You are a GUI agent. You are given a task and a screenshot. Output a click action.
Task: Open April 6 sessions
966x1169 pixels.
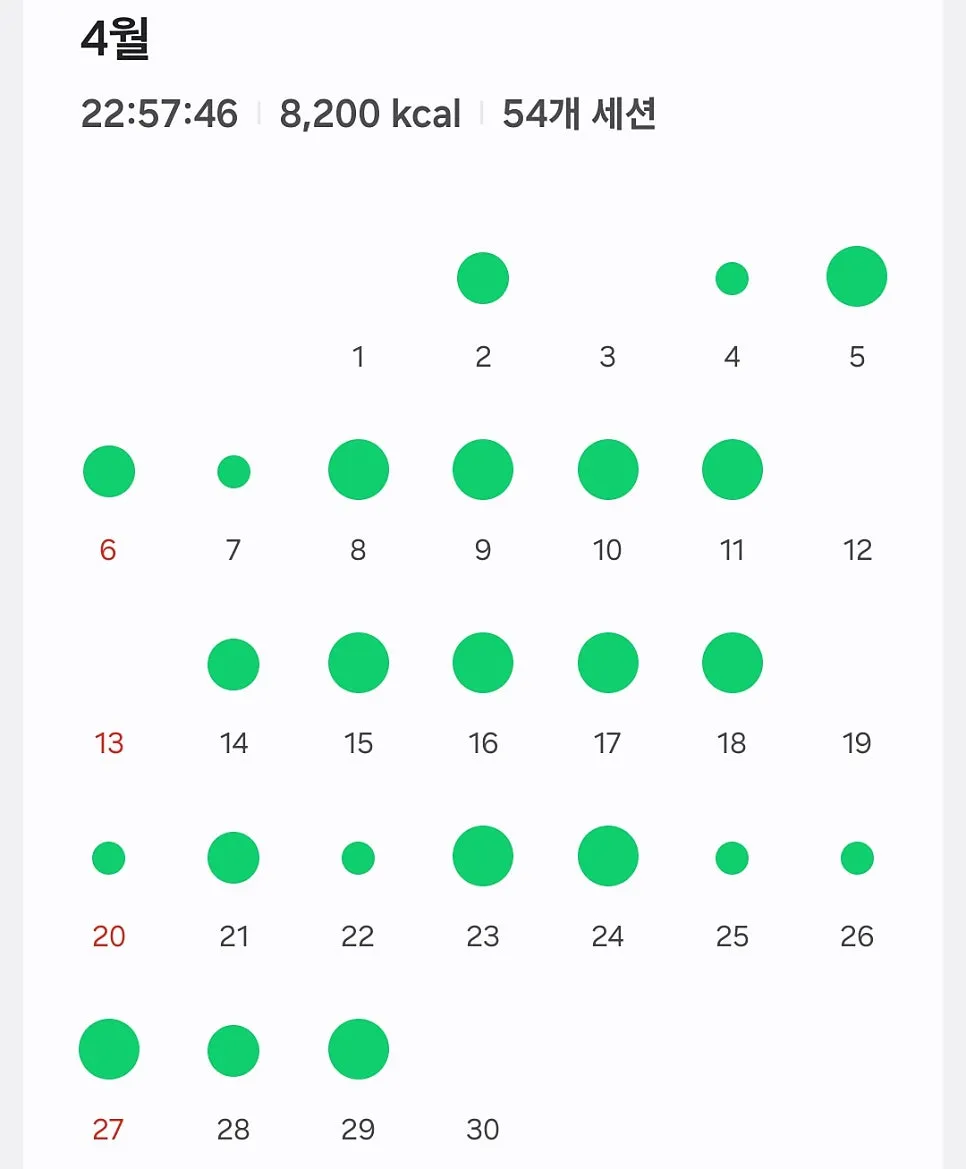click(109, 471)
